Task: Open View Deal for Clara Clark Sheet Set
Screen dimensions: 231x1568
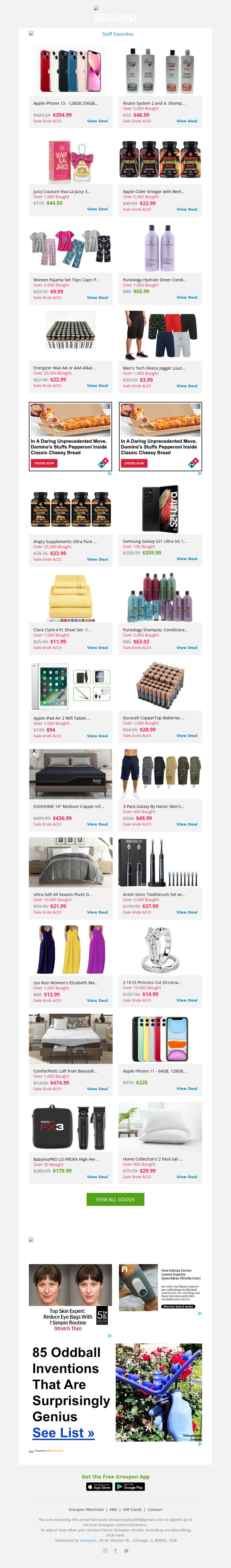Action: click(x=97, y=648)
